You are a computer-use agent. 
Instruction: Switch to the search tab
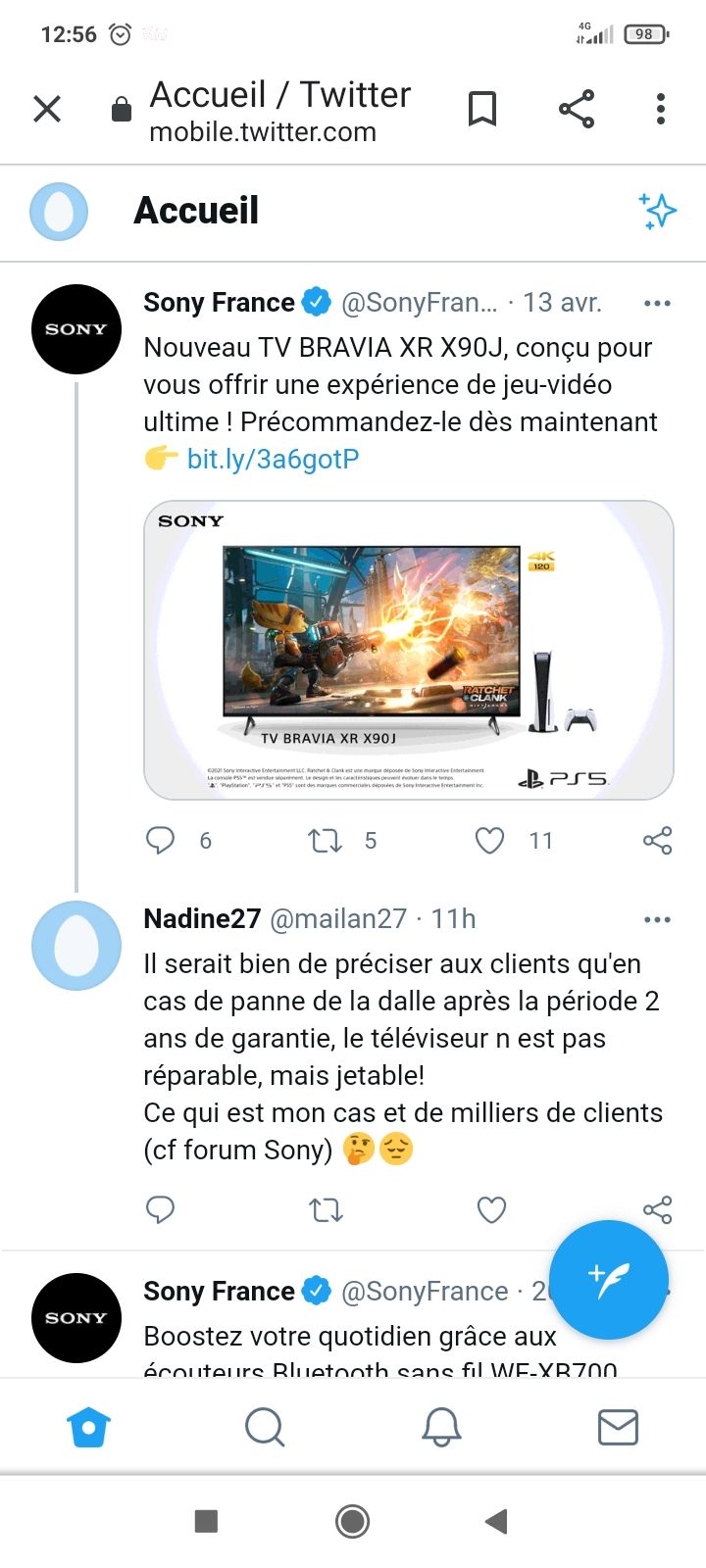pyautogui.click(x=265, y=1427)
